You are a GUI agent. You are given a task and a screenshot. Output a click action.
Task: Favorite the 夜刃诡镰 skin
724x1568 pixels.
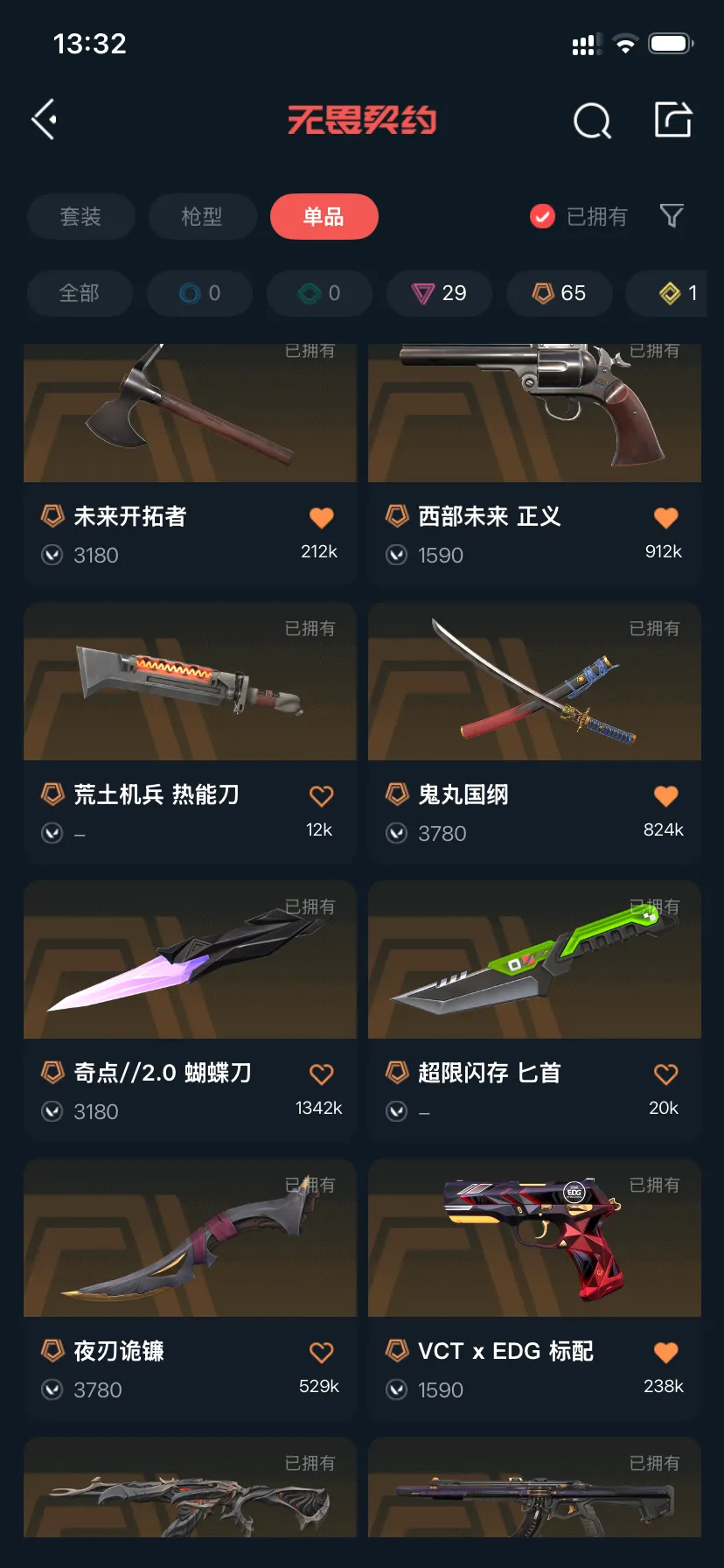tap(321, 1353)
